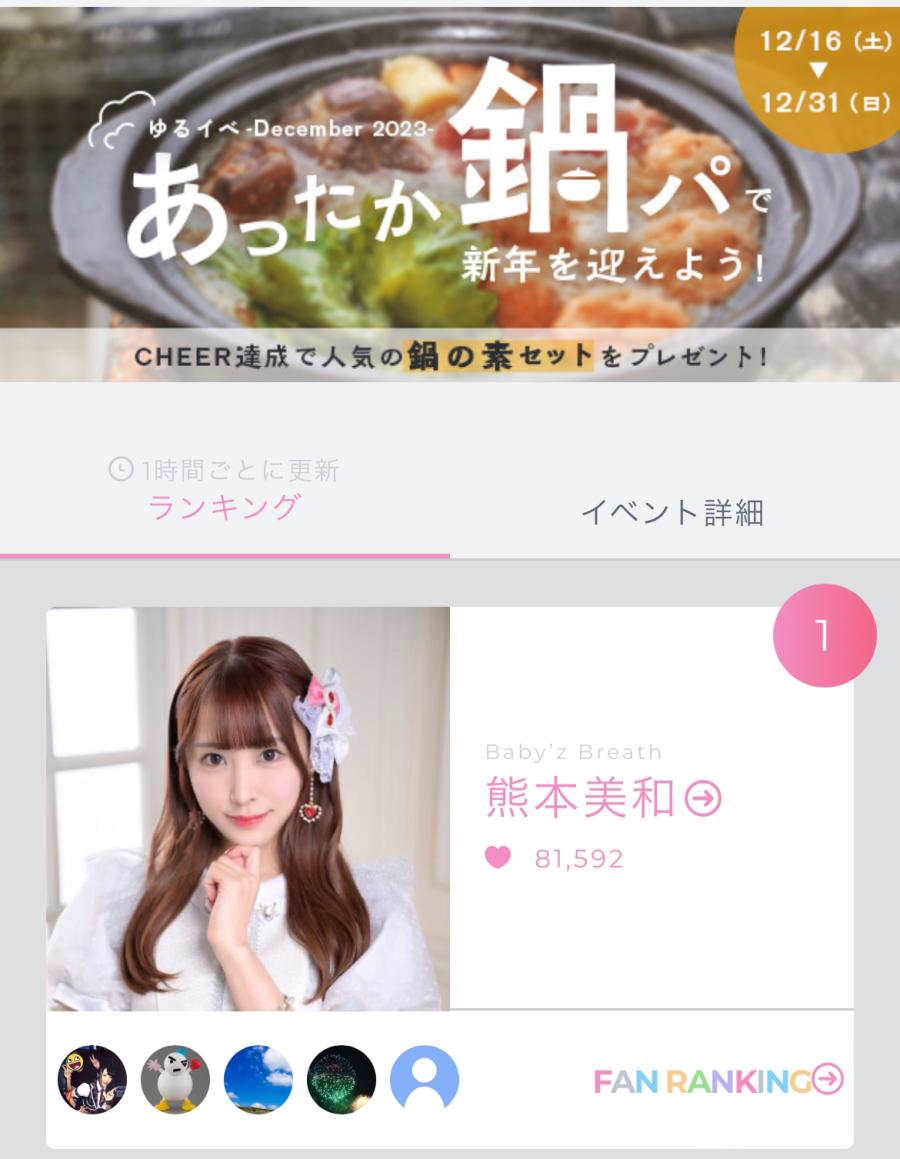Open 熊本美和's profile link

(x=603, y=798)
